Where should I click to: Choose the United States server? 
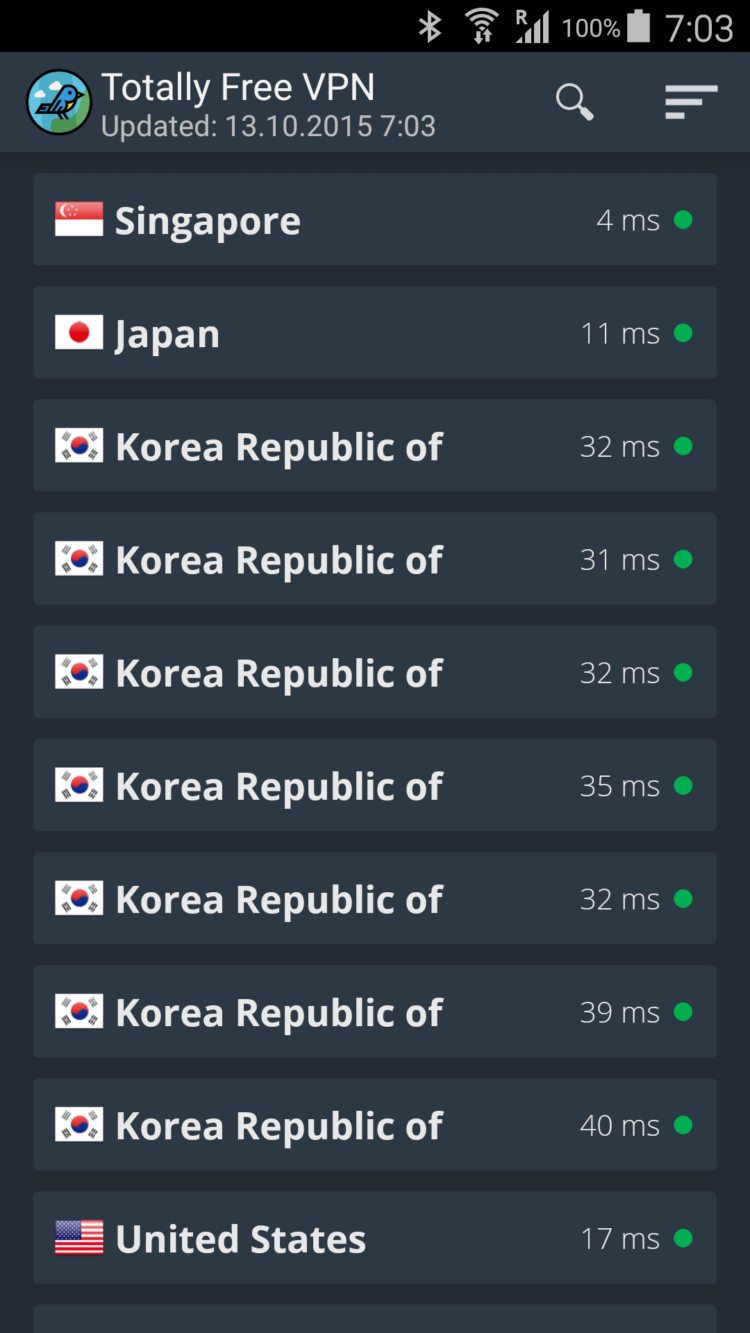pyautogui.click(x=375, y=1238)
